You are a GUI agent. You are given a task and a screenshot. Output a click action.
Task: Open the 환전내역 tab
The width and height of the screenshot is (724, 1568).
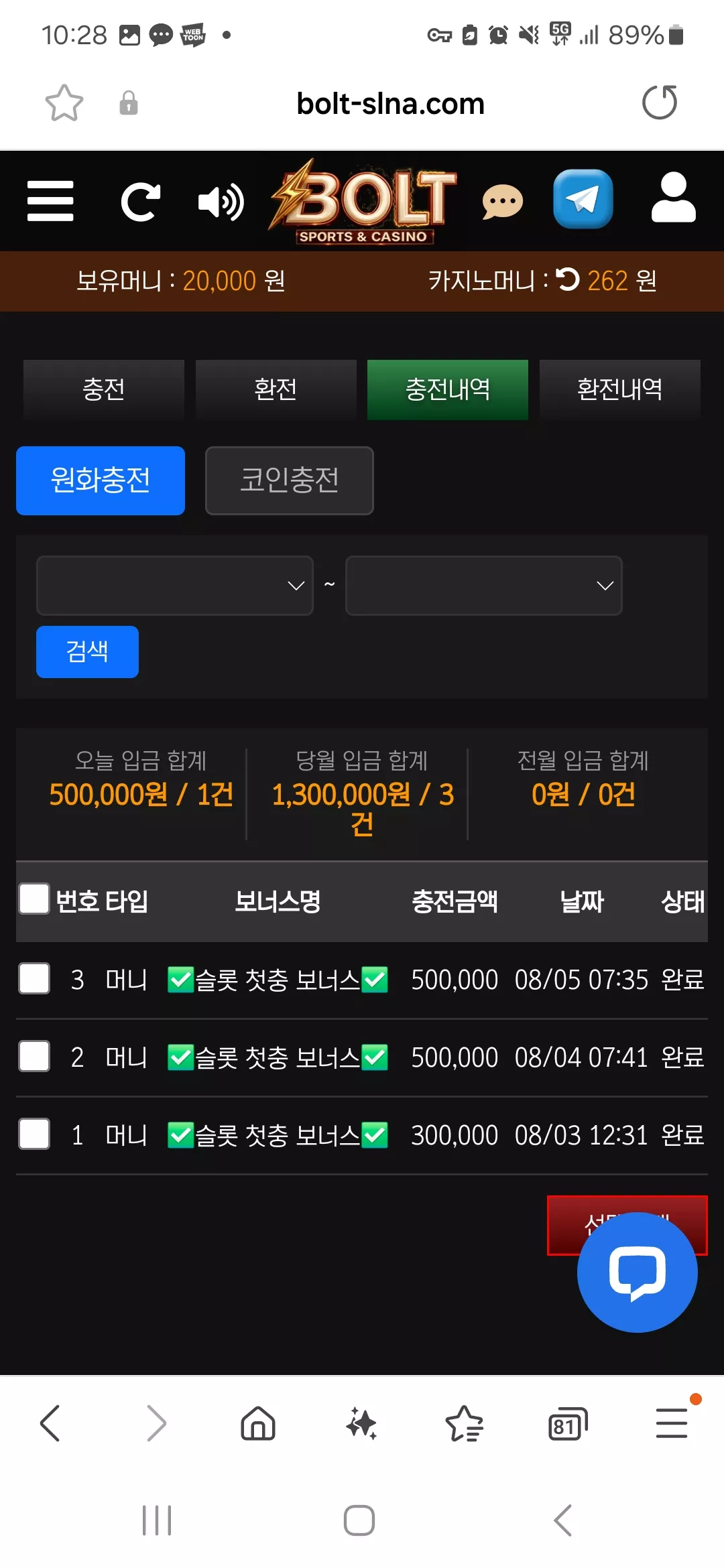(x=620, y=389)
